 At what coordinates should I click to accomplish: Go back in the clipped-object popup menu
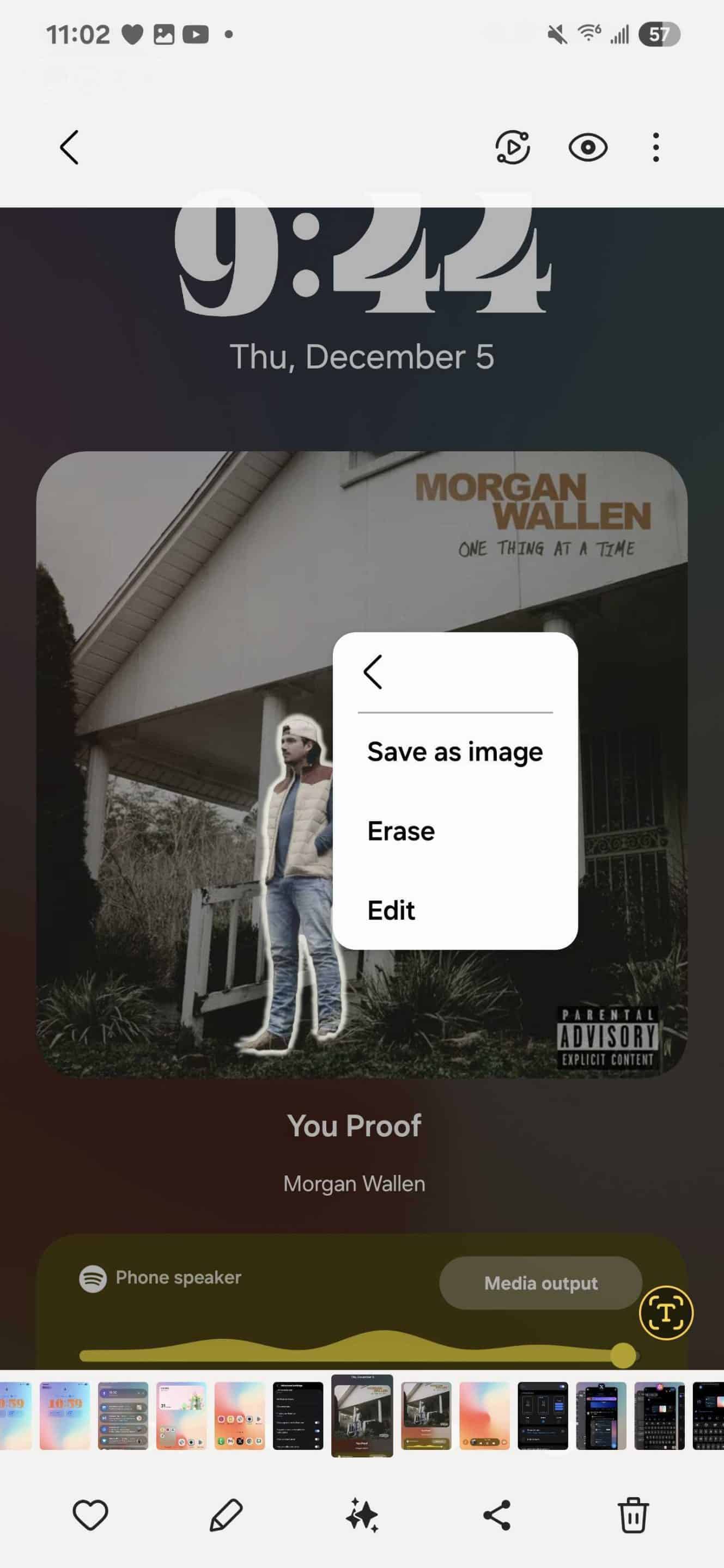373,672
